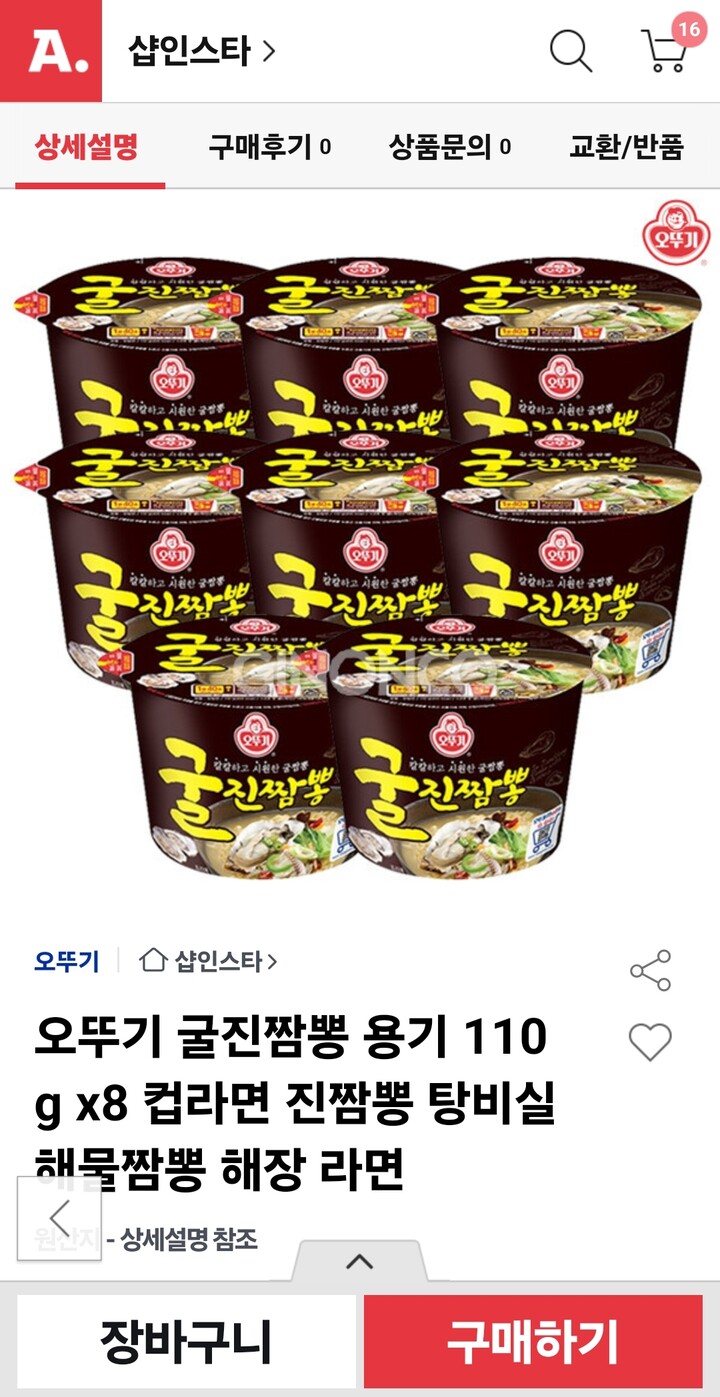Open the 오뚜기 brand link
720x1397 pixels.
click(x=66, y=962)
